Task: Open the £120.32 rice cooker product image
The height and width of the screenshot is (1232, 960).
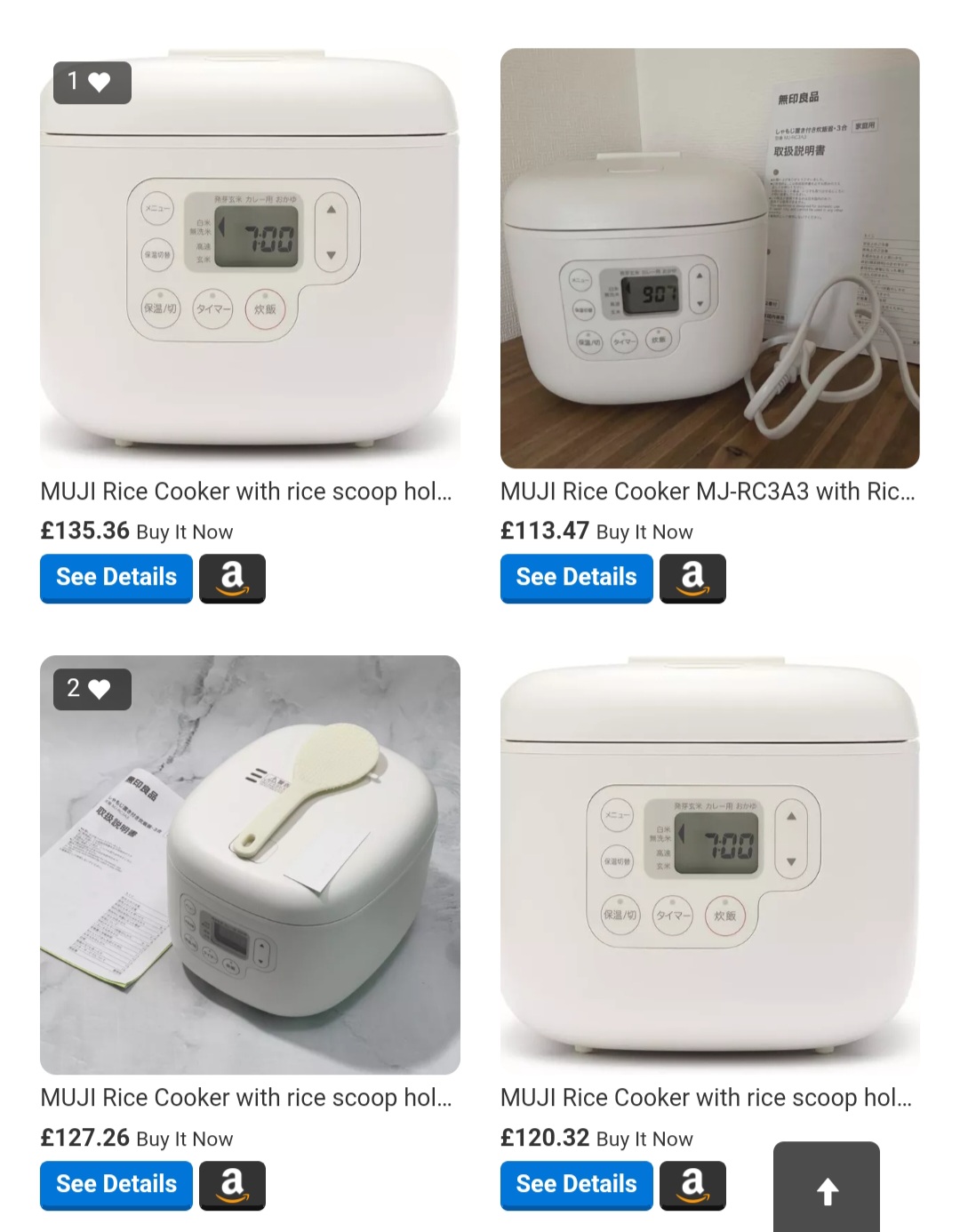Action: point(709,862)
